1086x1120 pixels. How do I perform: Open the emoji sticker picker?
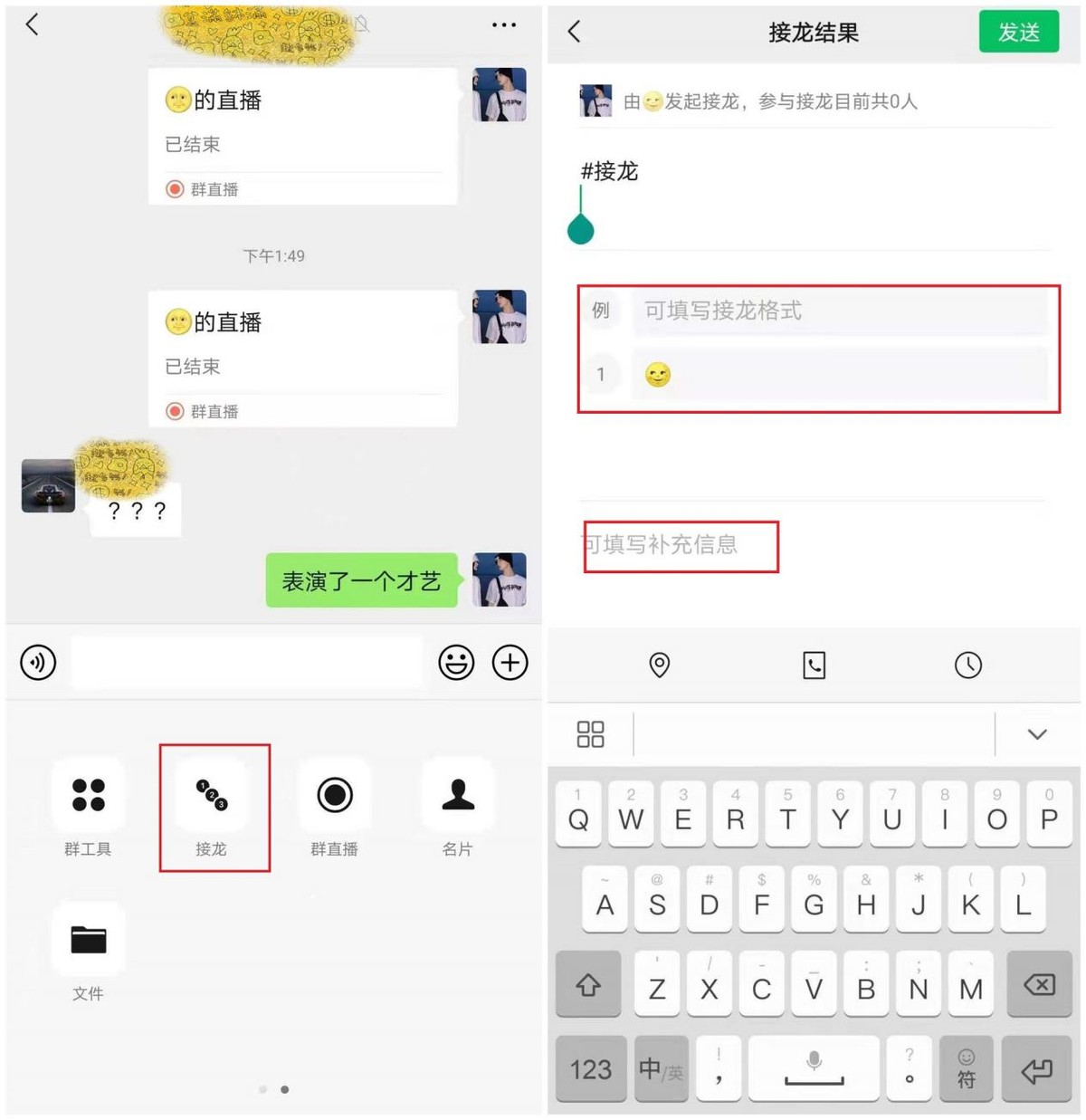click(x=456, y=663)
